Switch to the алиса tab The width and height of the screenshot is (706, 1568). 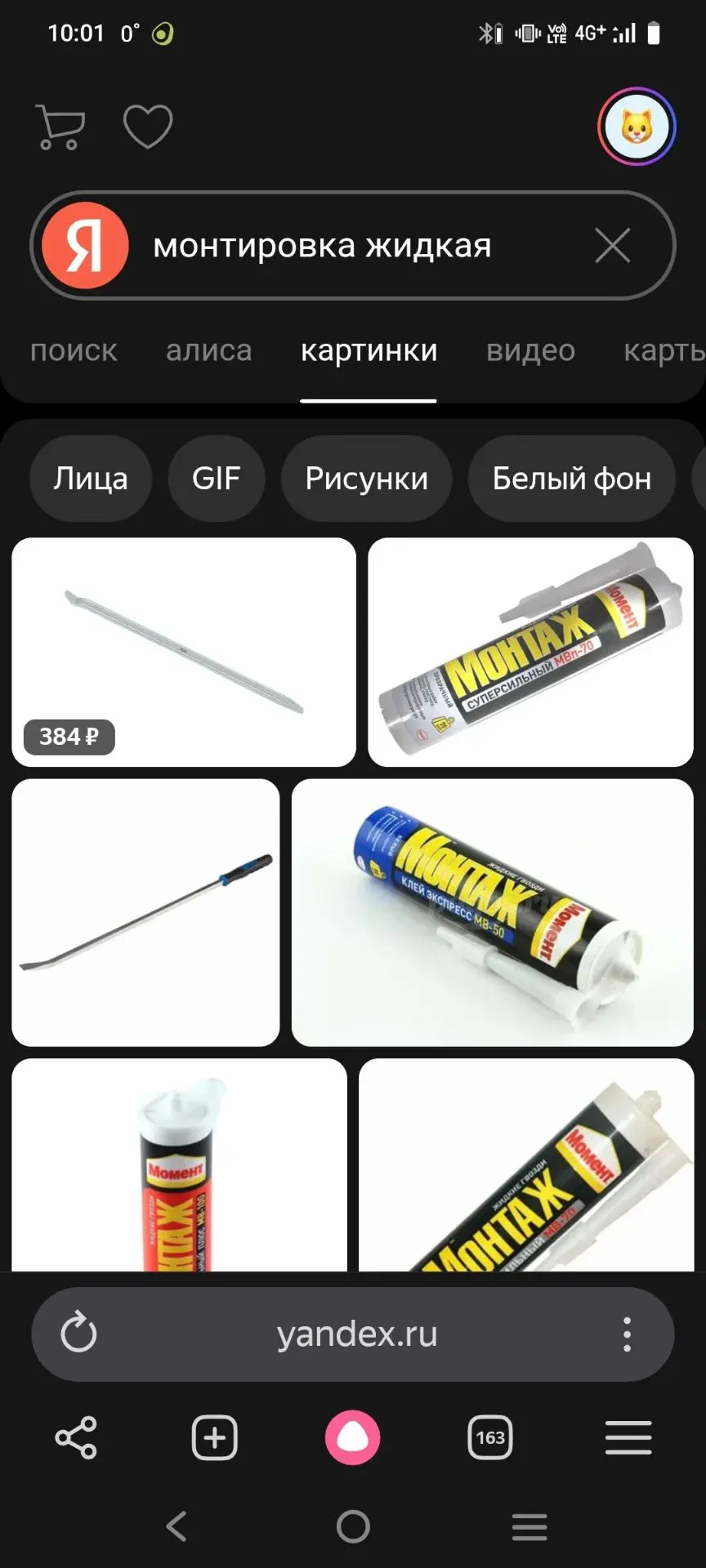tap(208, 350)
